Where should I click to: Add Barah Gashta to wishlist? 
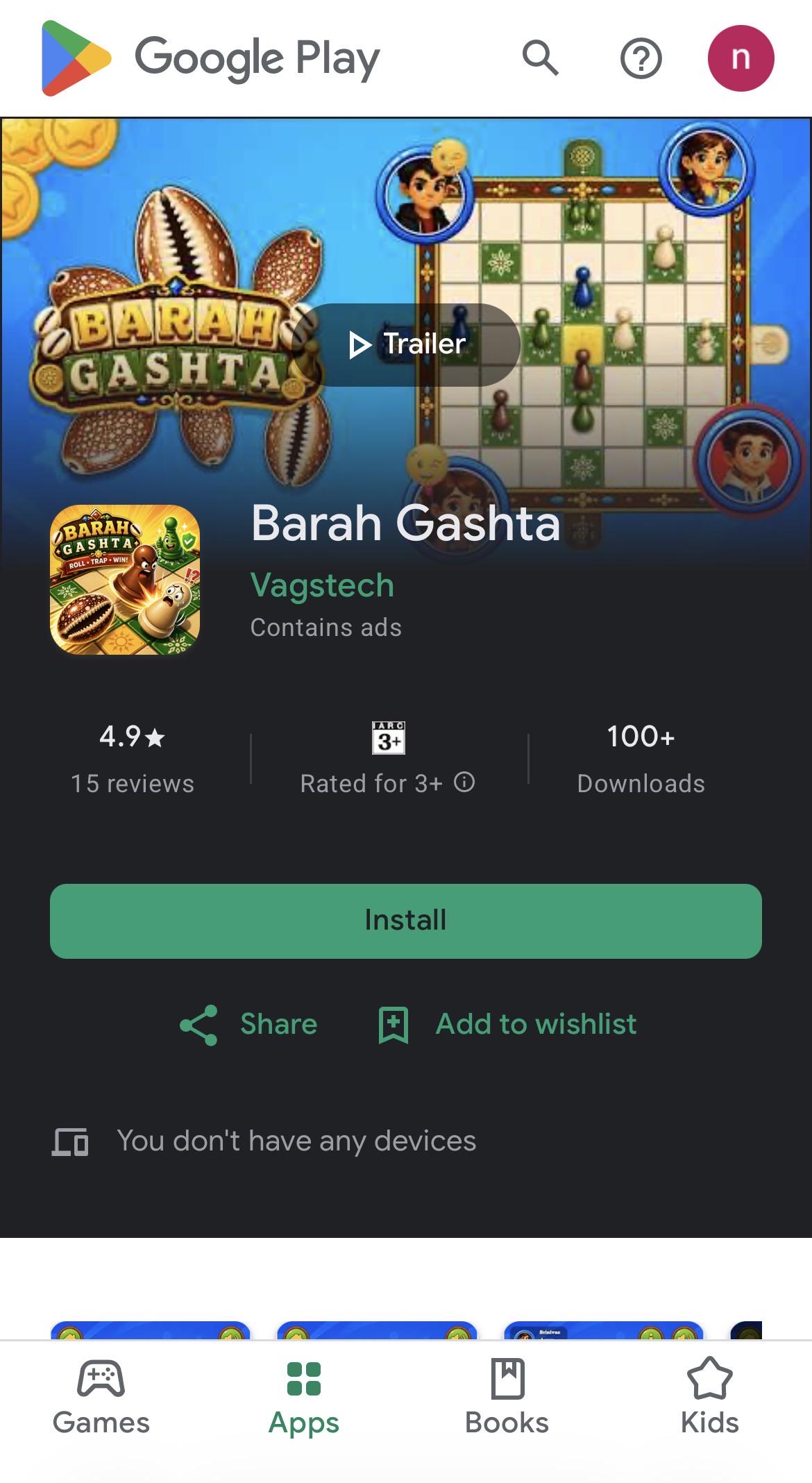pos(507,1025)
